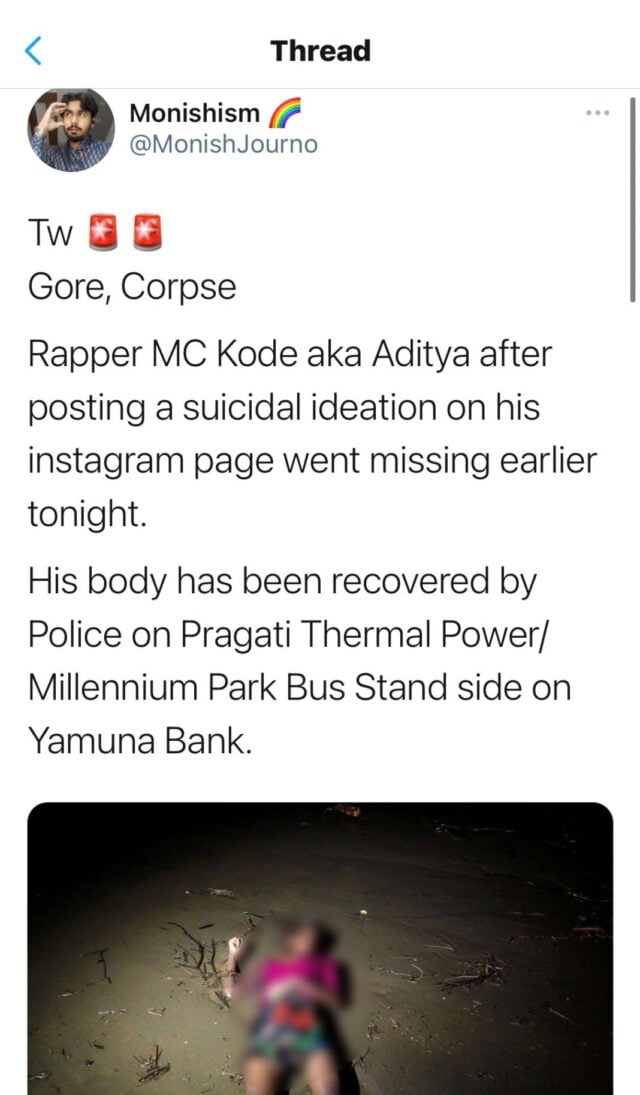The image size is (640, 1095).
Task: Open the tweet's three-dot overflow menu
Action: pos(597,113)
